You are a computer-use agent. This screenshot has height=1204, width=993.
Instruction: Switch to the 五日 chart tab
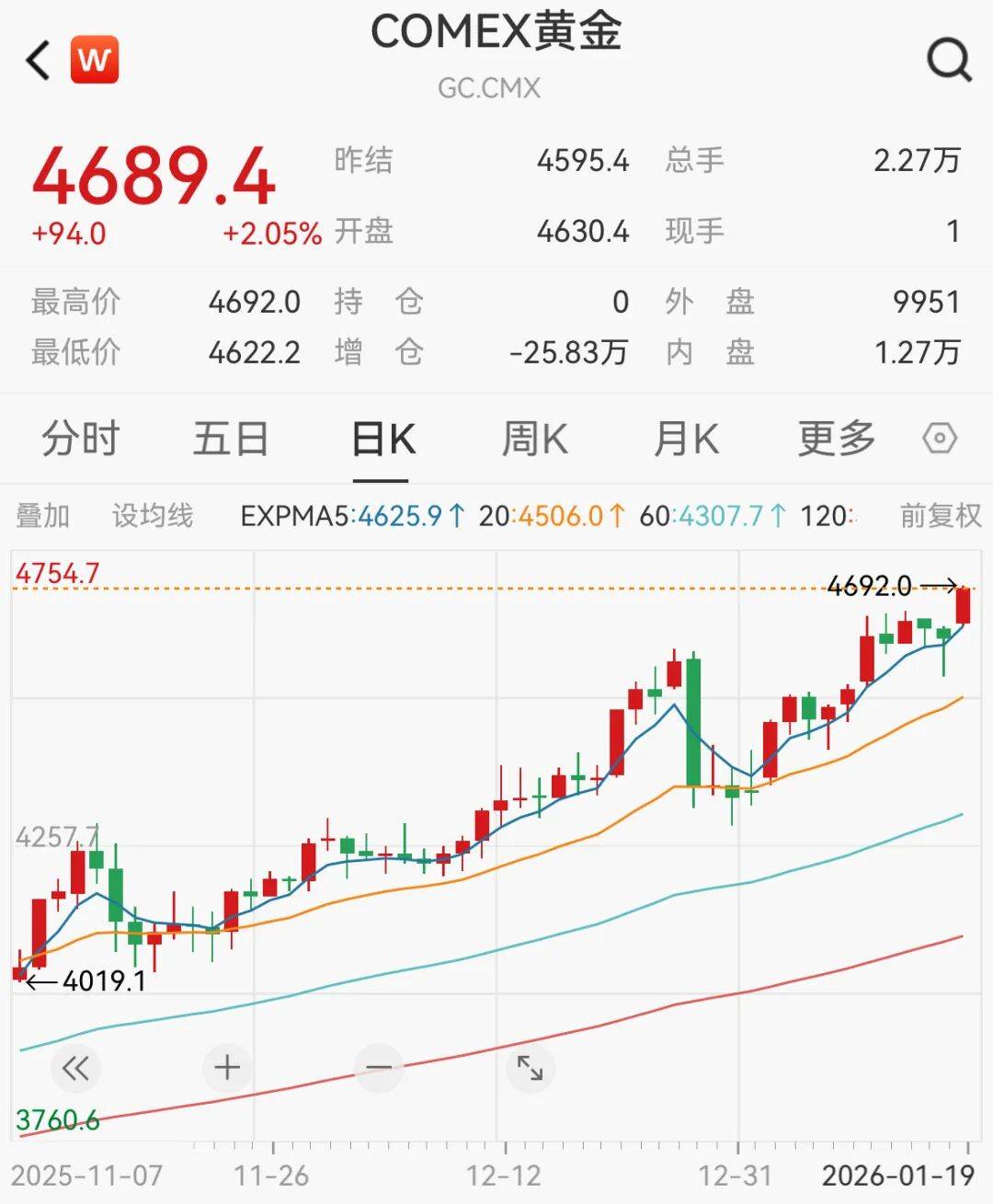click(x=230, y=439)
